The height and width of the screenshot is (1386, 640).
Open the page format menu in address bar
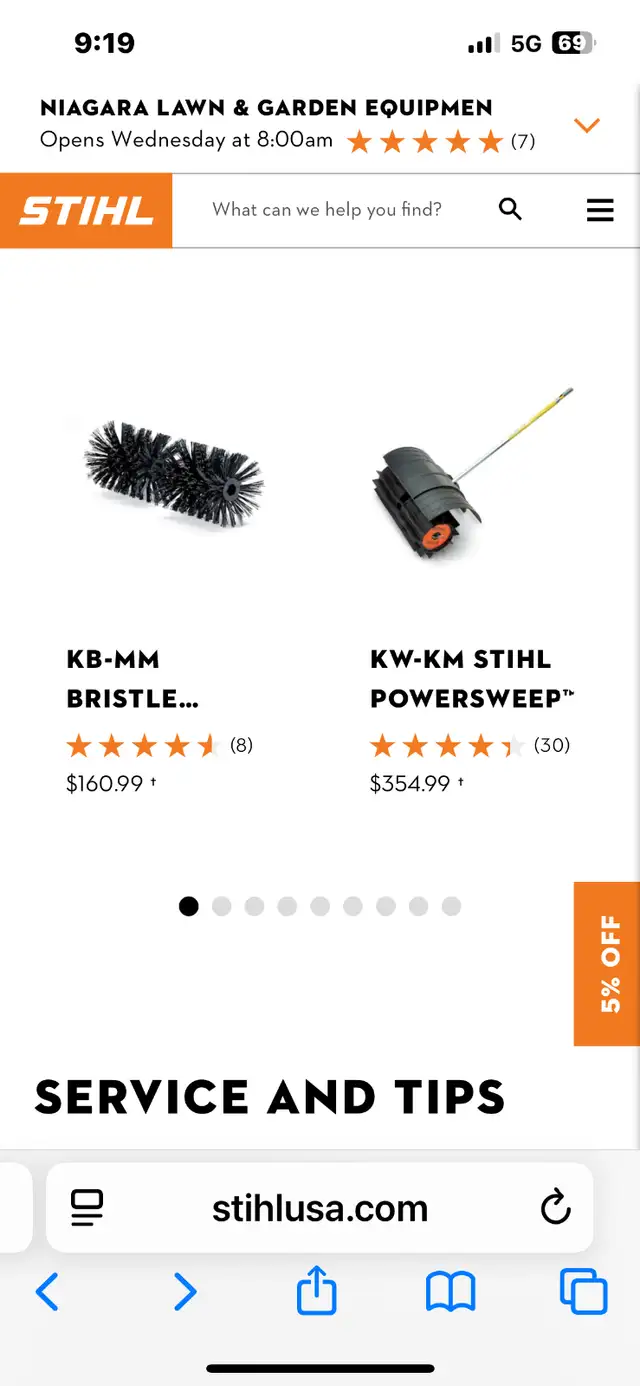(x=87, y=1208)
